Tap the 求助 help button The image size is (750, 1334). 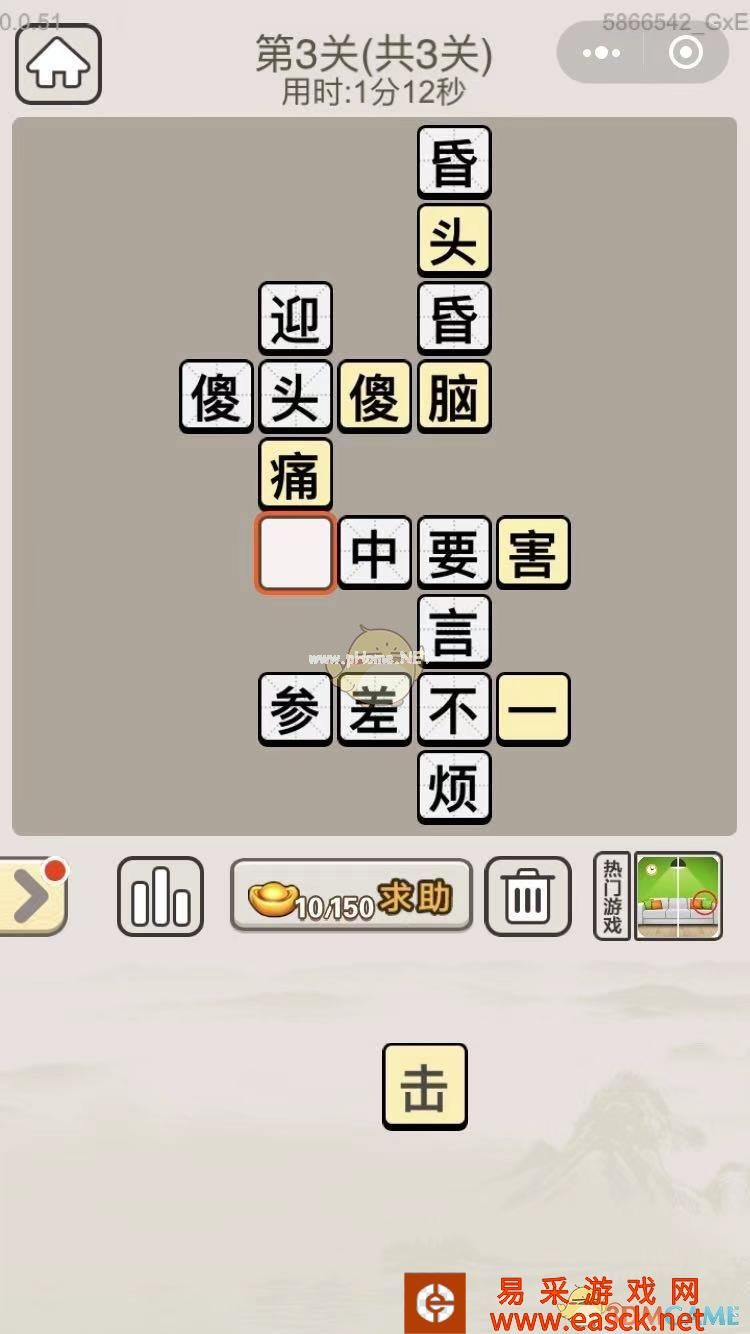coord(351,897)
